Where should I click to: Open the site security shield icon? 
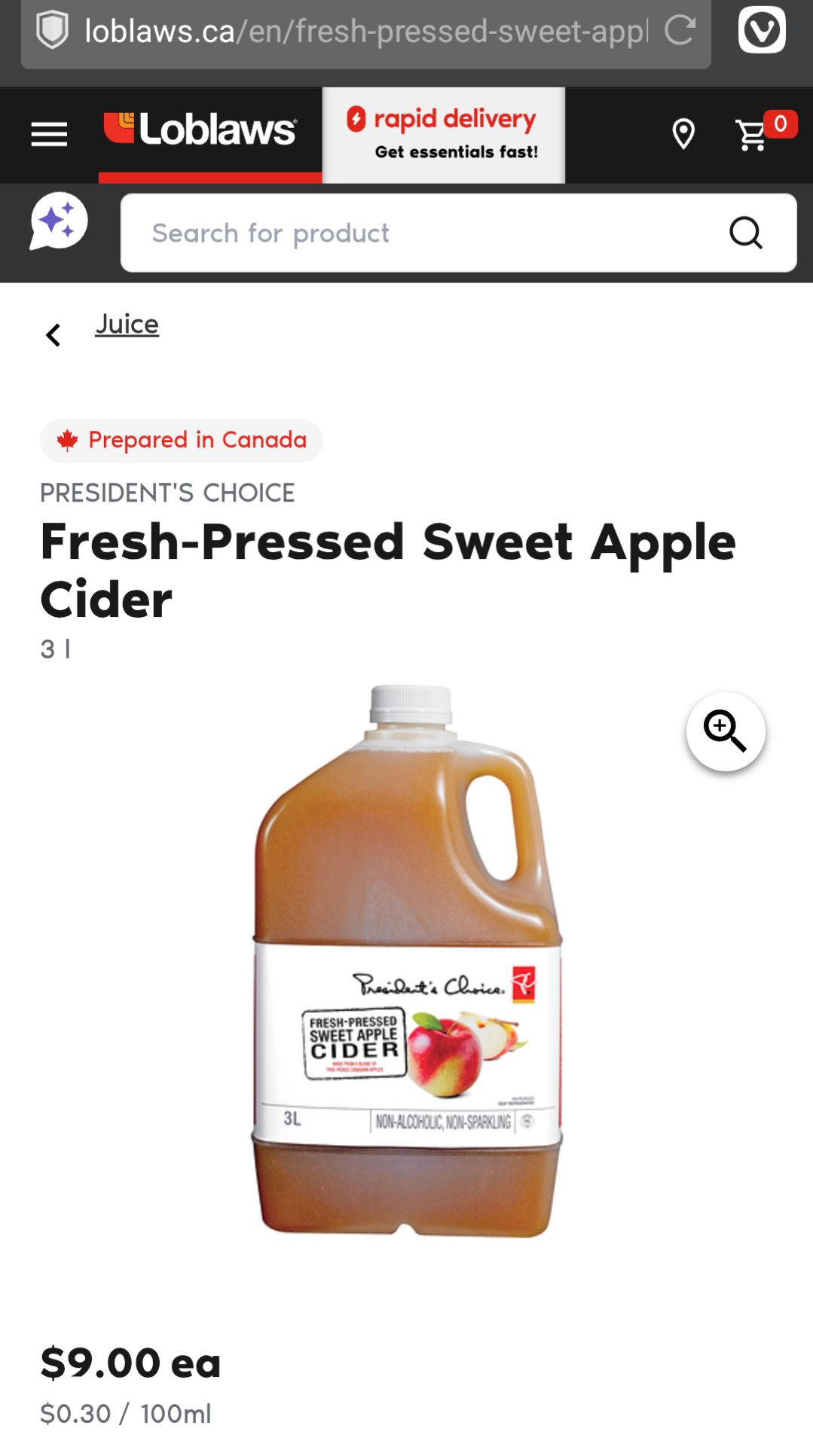coord(53,30)
